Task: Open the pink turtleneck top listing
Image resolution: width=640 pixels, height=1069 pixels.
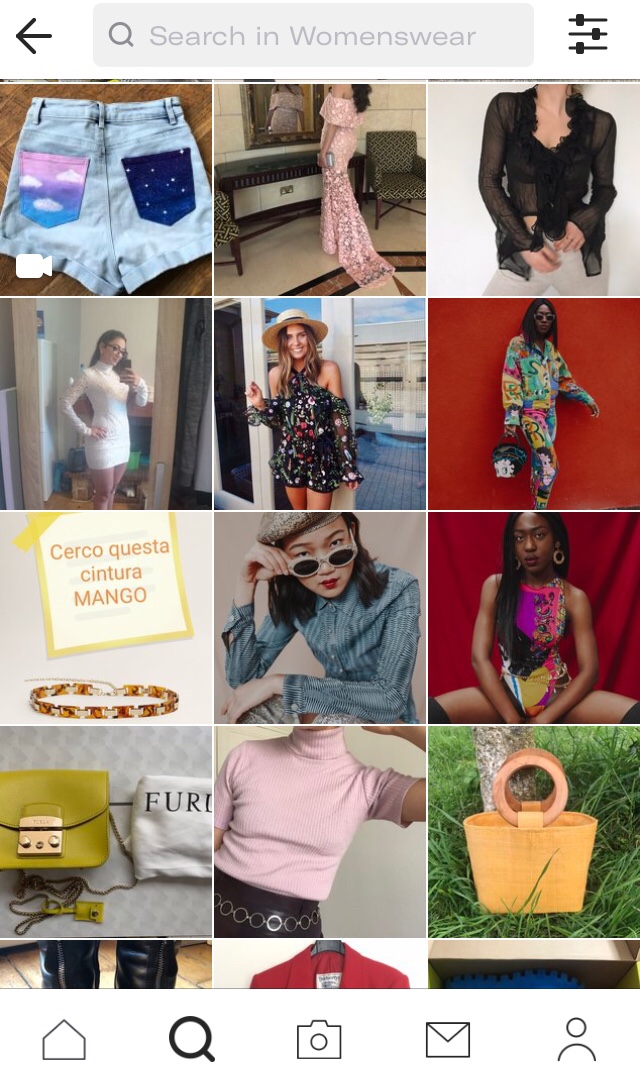Action: [x=320, y=832]
